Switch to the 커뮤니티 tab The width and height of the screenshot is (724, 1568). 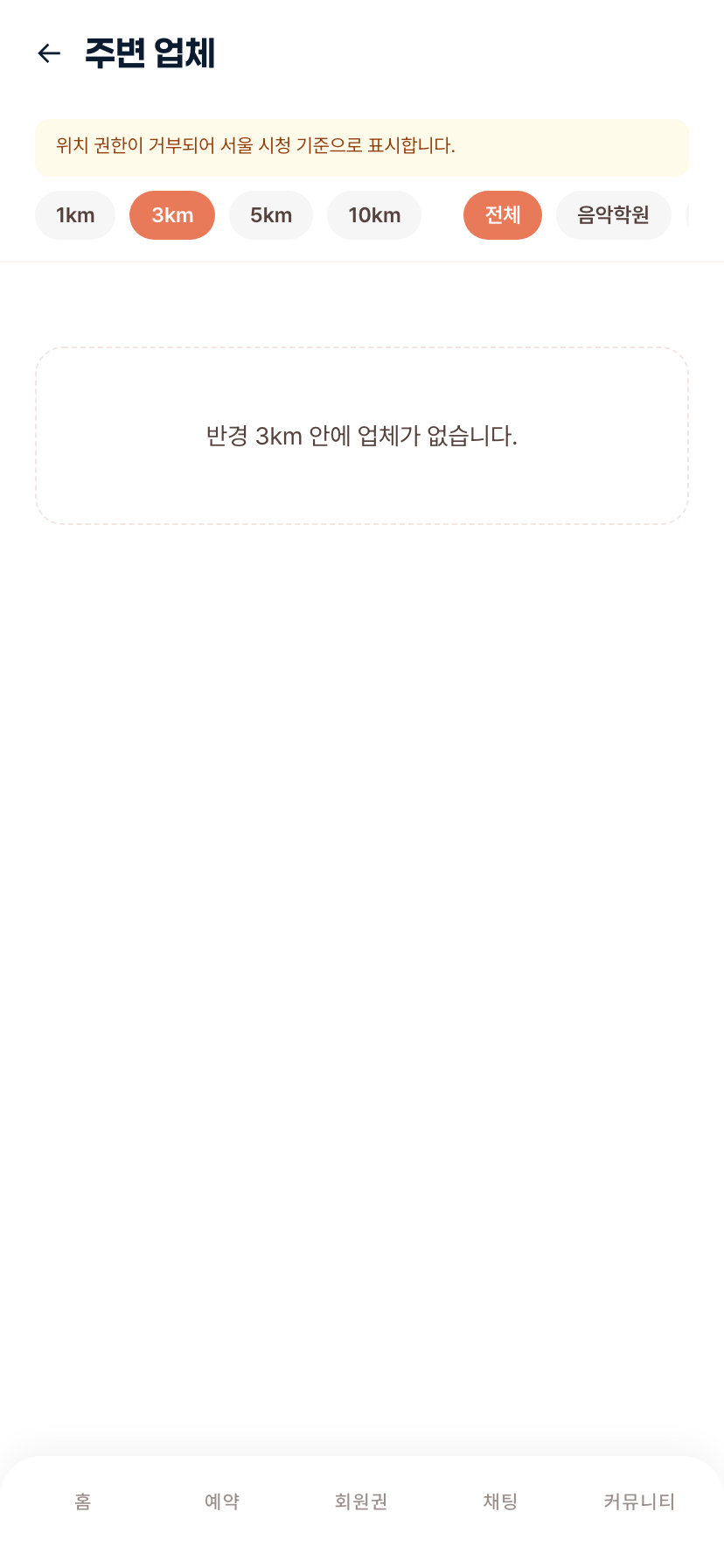pyautogui.click(x=639, y=1501)
